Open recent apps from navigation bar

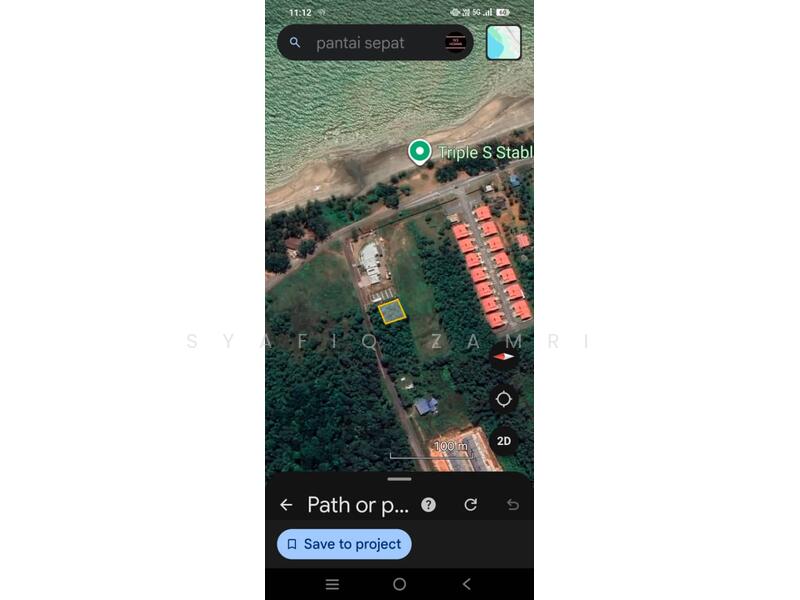[333, 584]
